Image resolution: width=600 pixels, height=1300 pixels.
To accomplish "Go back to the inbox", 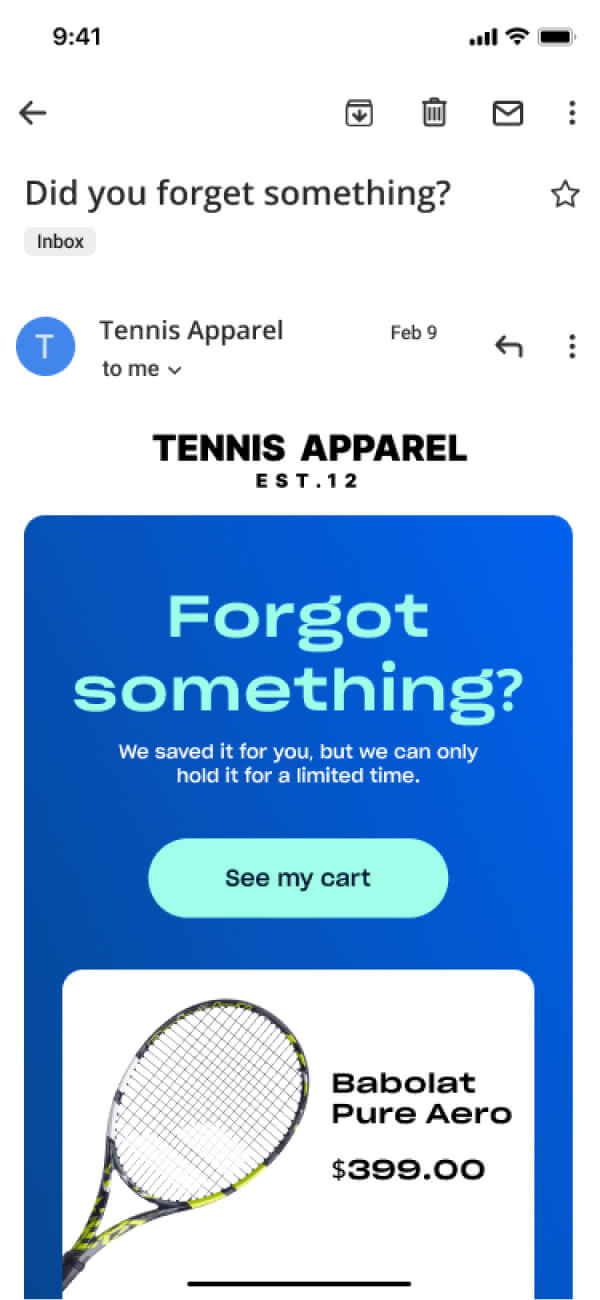I will point(33,113).
